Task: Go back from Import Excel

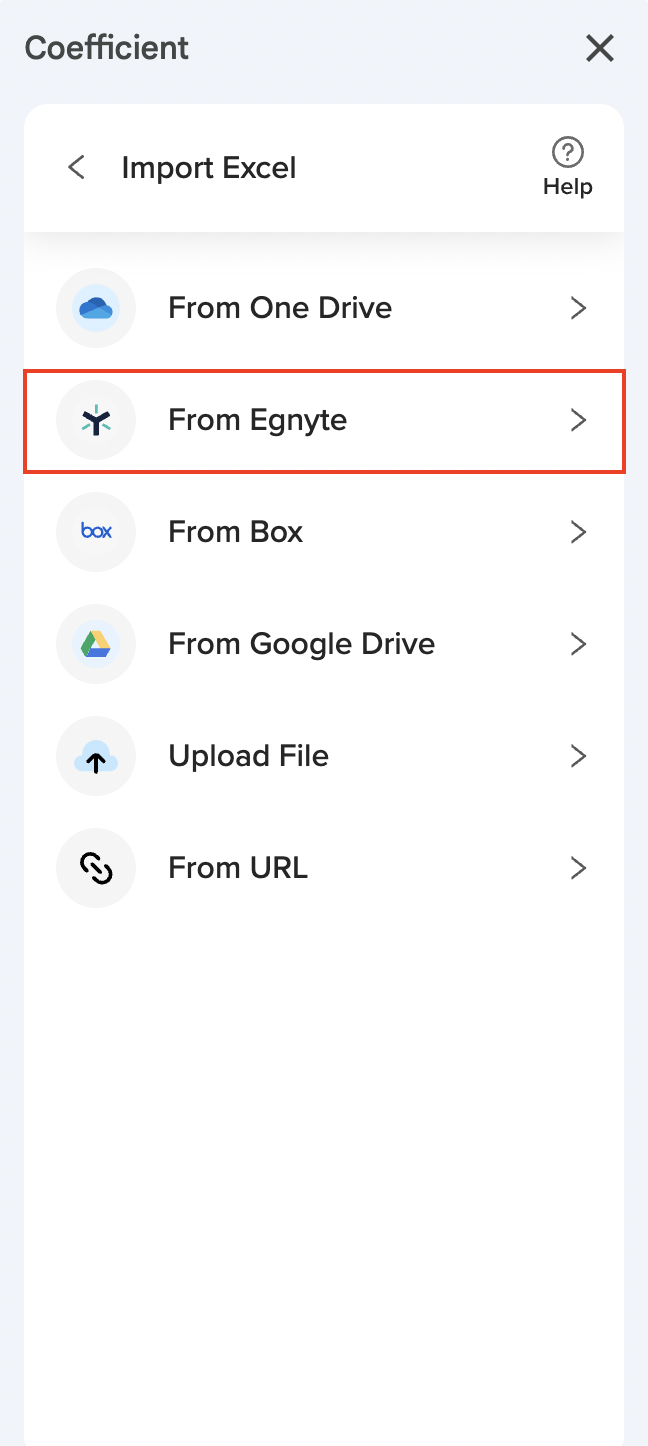Action: 76,167
